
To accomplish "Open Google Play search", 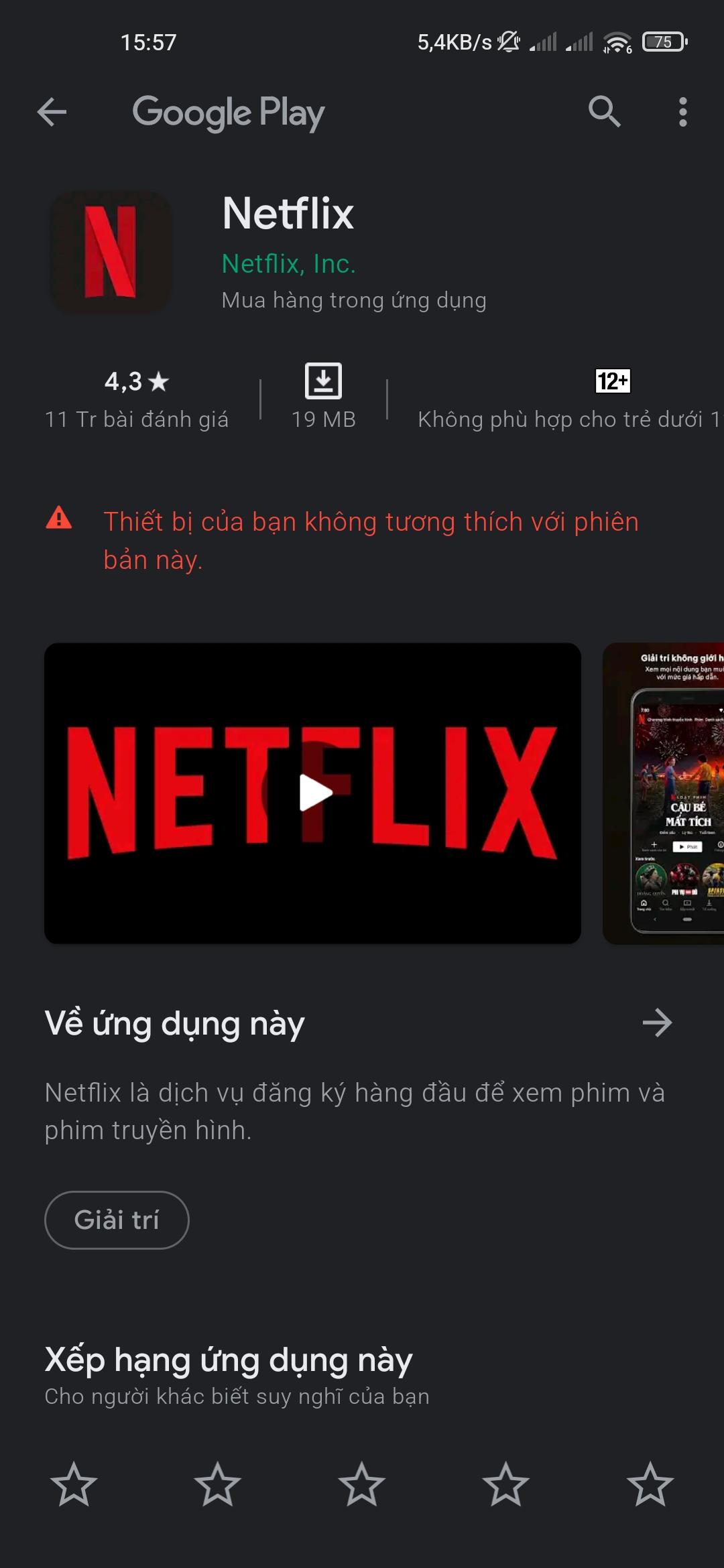I will 604,112.
